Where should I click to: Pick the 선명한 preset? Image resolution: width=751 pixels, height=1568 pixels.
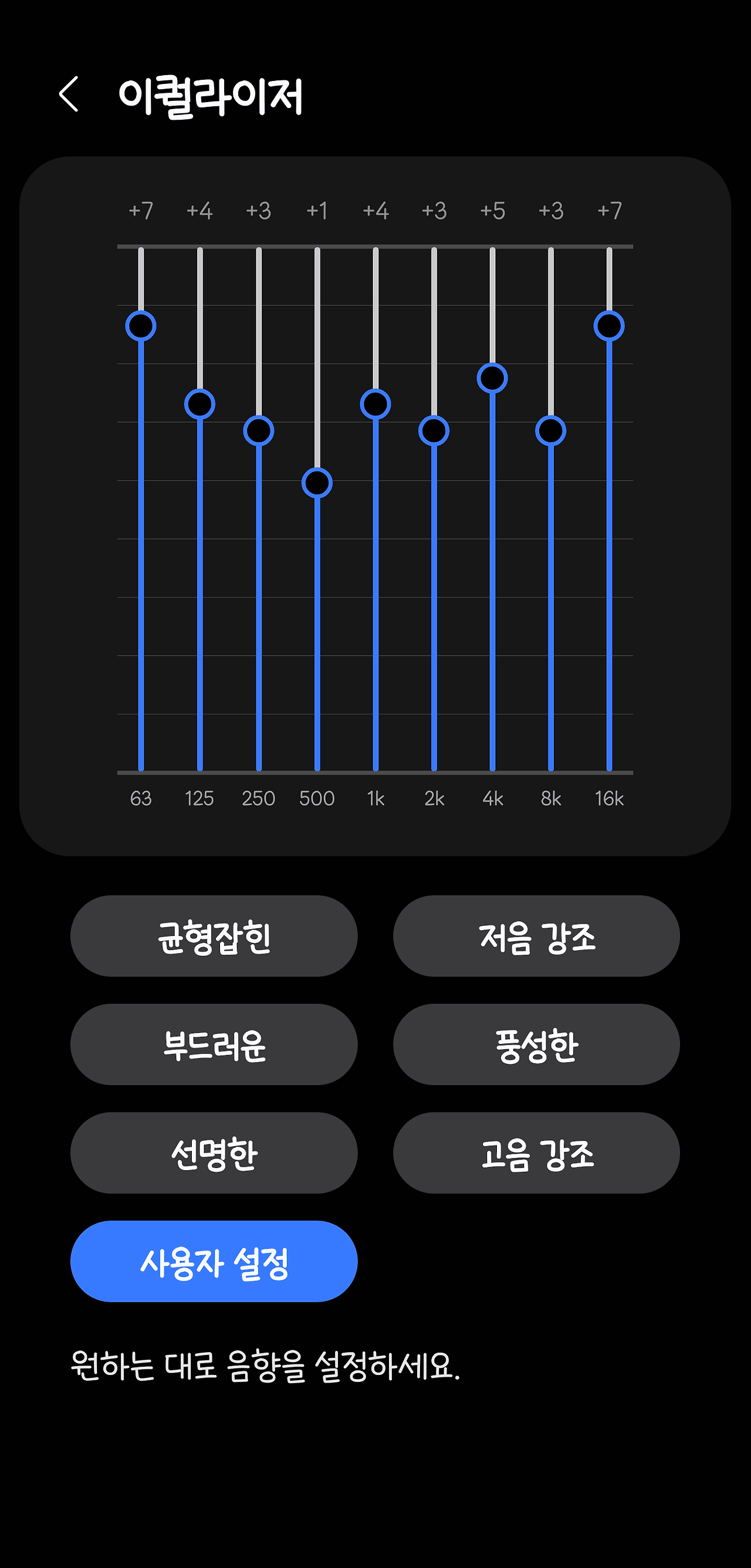tap(214, 1153)
